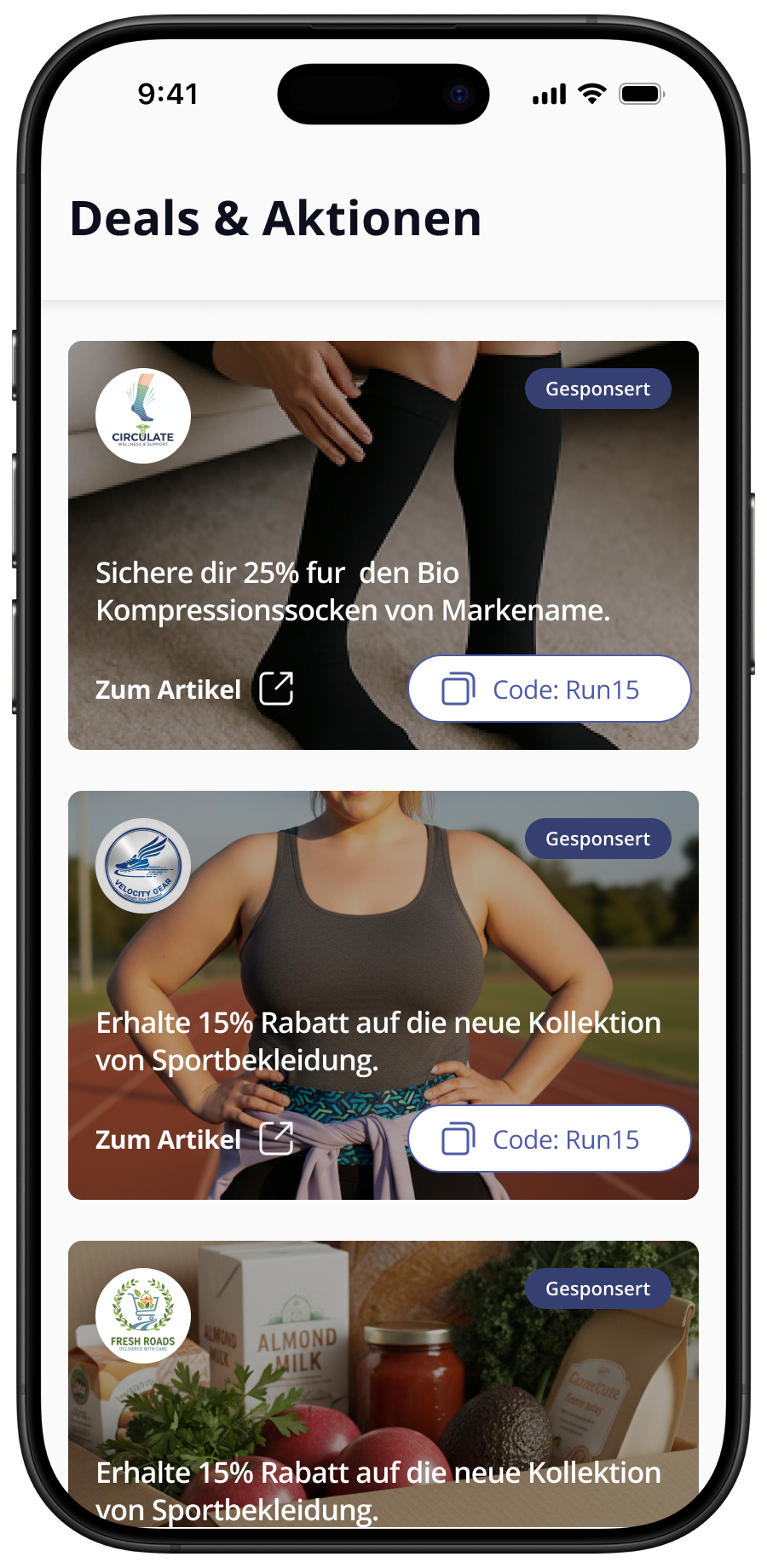Tap the Wi-Fi icon in the status bar
This screenshot has height=1568, width=767.
pyautogui.click(x=591, y=95)
